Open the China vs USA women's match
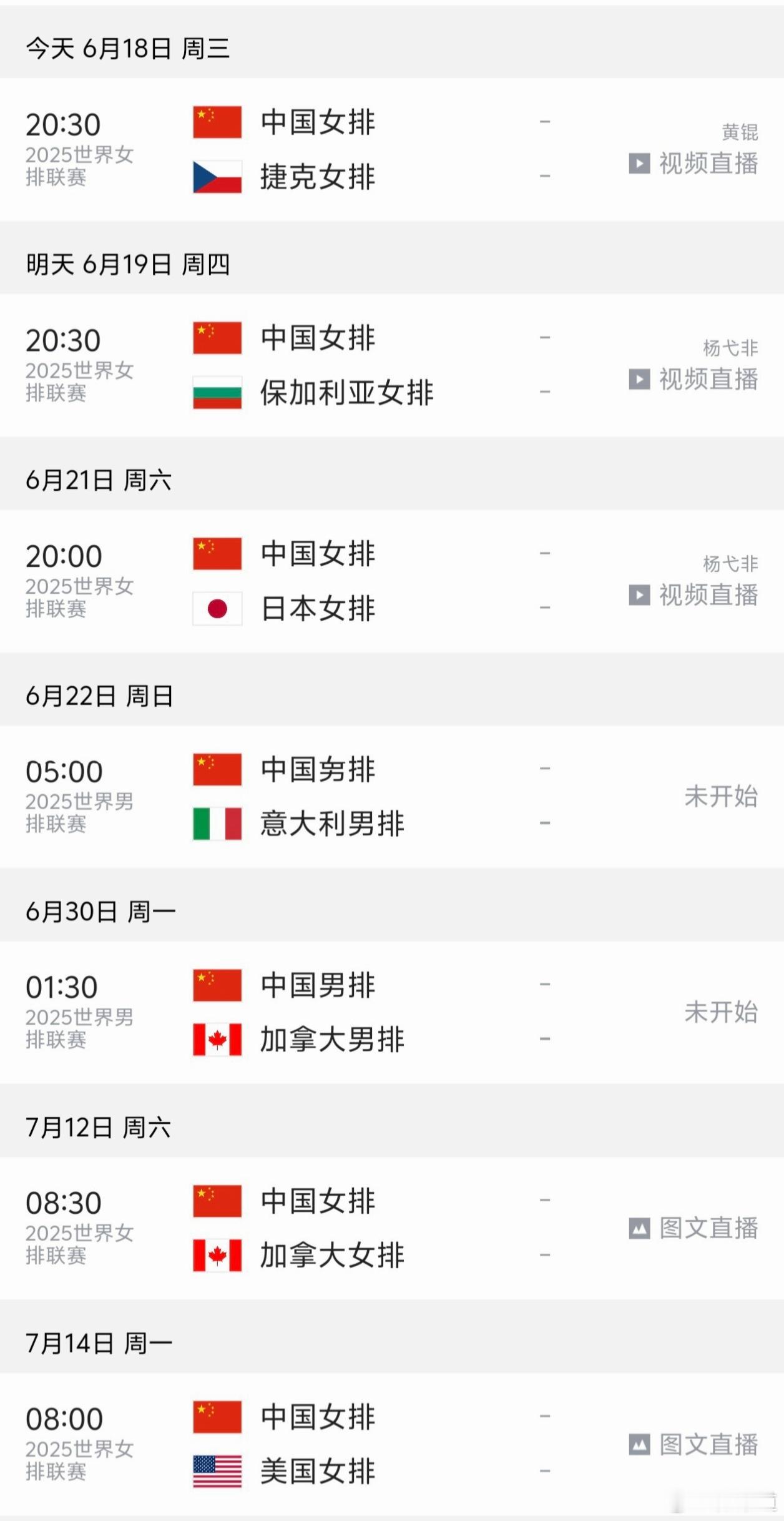 pyautogui.click(x=392, y=1444)
